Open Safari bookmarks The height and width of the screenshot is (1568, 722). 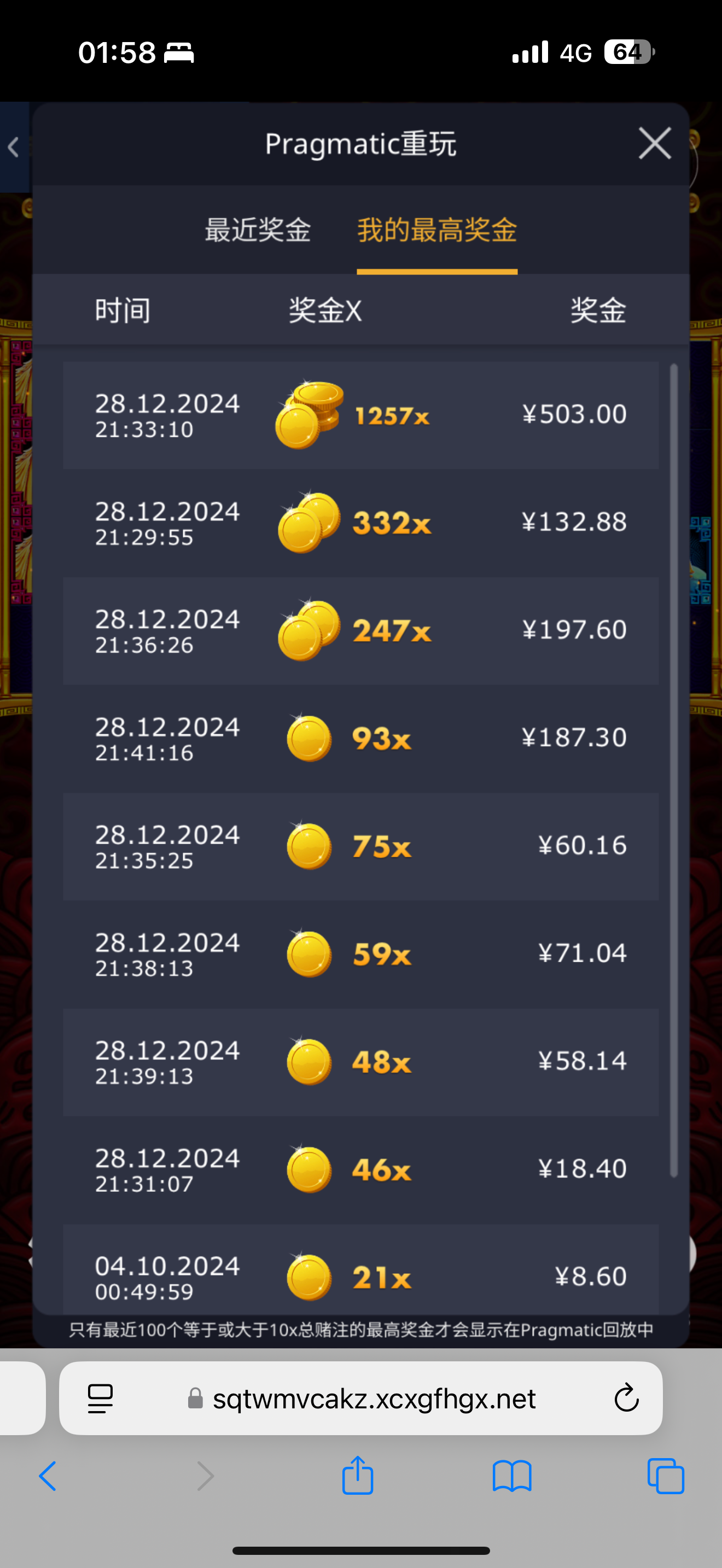[x=512, y=1476]
